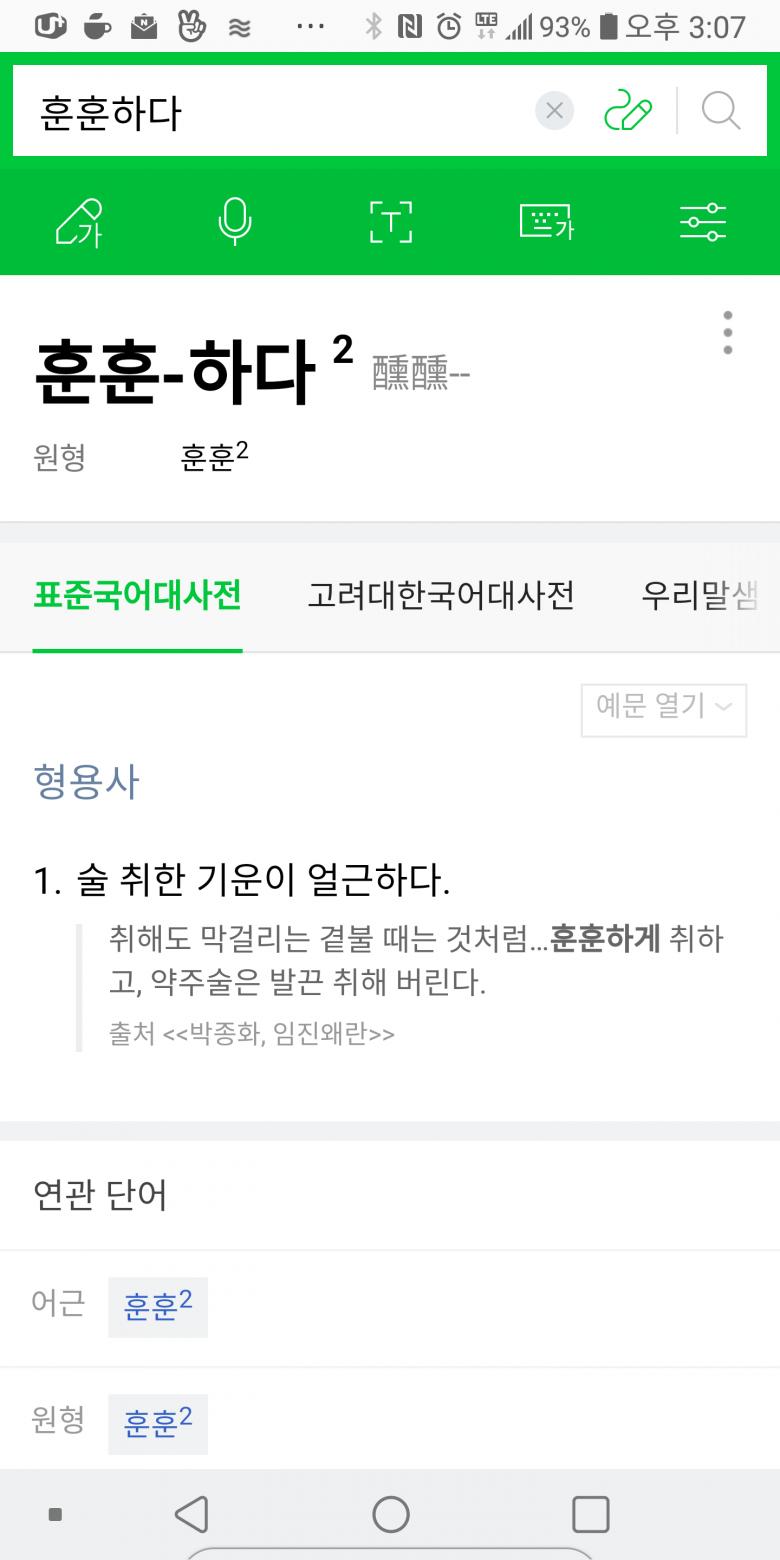Open the settings sliders icon
This screenshot has width=780, height=1560.
703,222
